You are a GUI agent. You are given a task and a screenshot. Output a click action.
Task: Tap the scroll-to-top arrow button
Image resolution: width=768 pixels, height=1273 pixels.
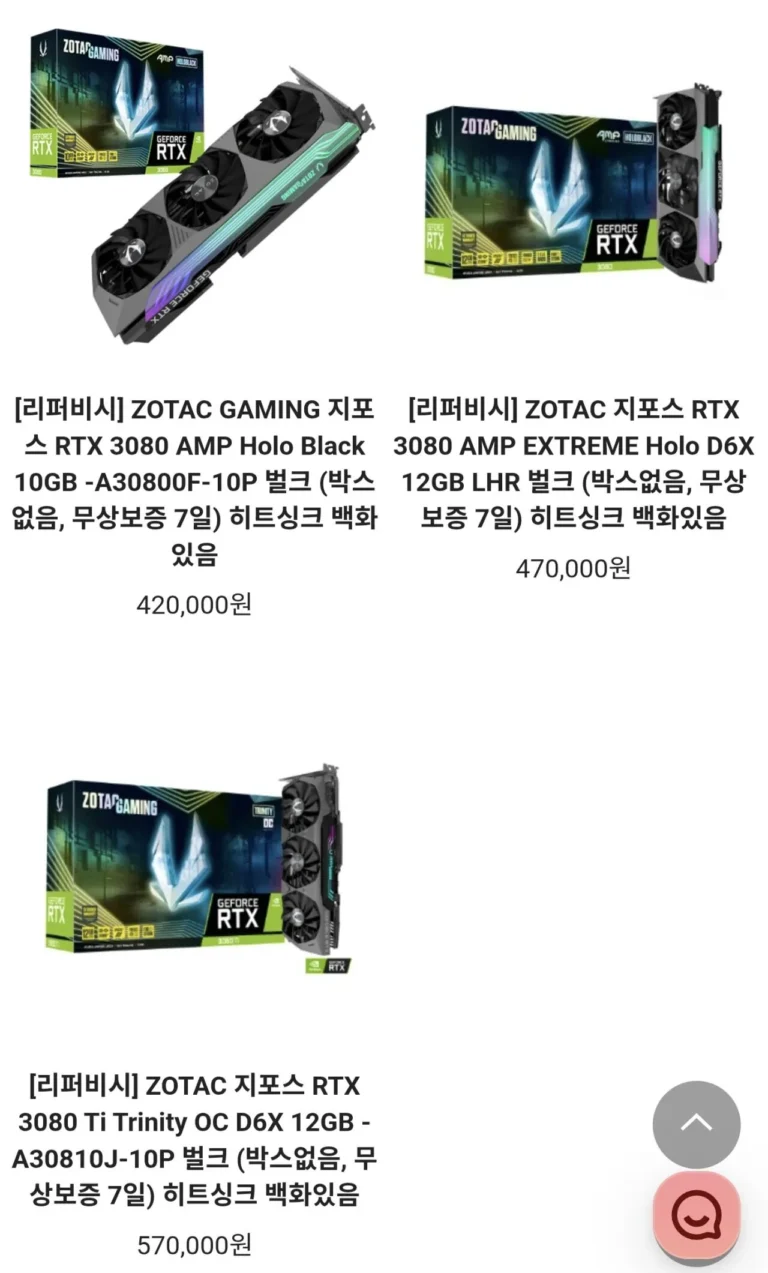pos(696,1124)
